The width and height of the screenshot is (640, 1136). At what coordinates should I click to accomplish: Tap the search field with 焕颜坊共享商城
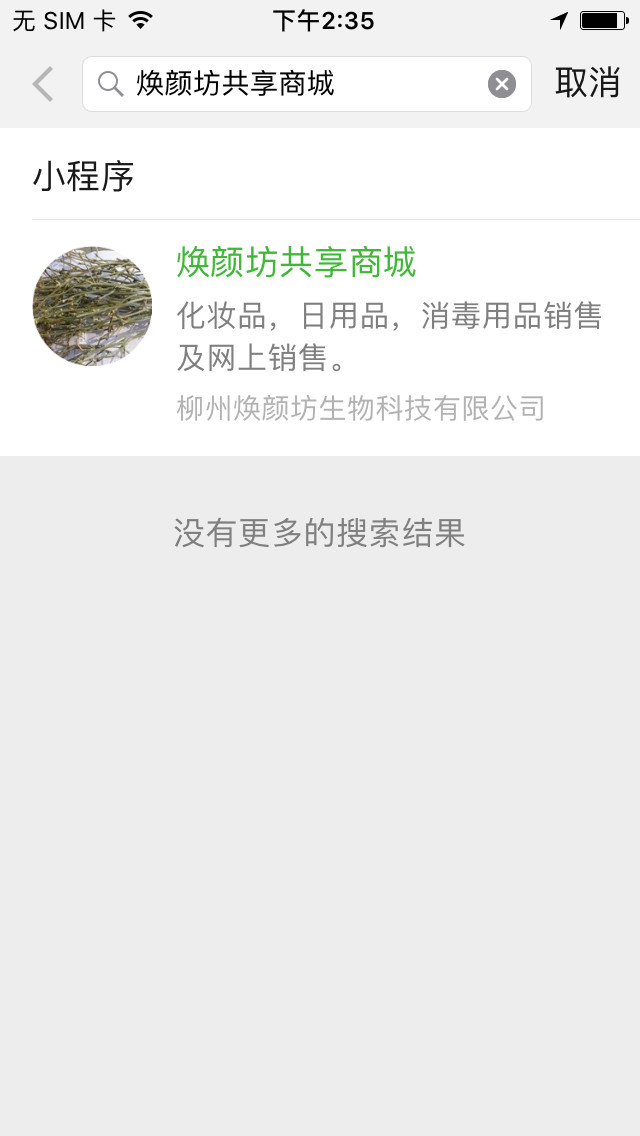pyautogui.click(x=307, y=84)
